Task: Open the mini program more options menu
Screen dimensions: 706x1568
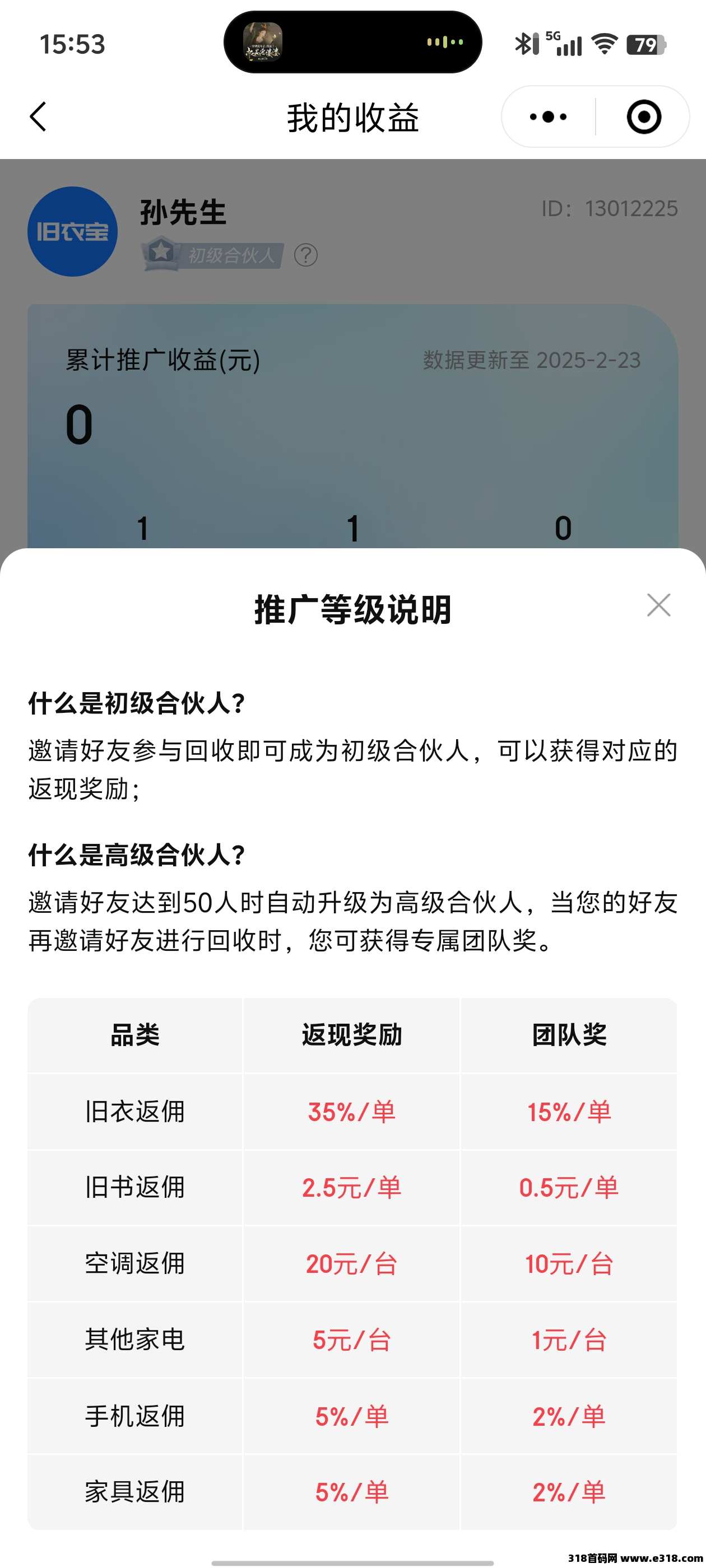Action: click(x=547, y=116)
